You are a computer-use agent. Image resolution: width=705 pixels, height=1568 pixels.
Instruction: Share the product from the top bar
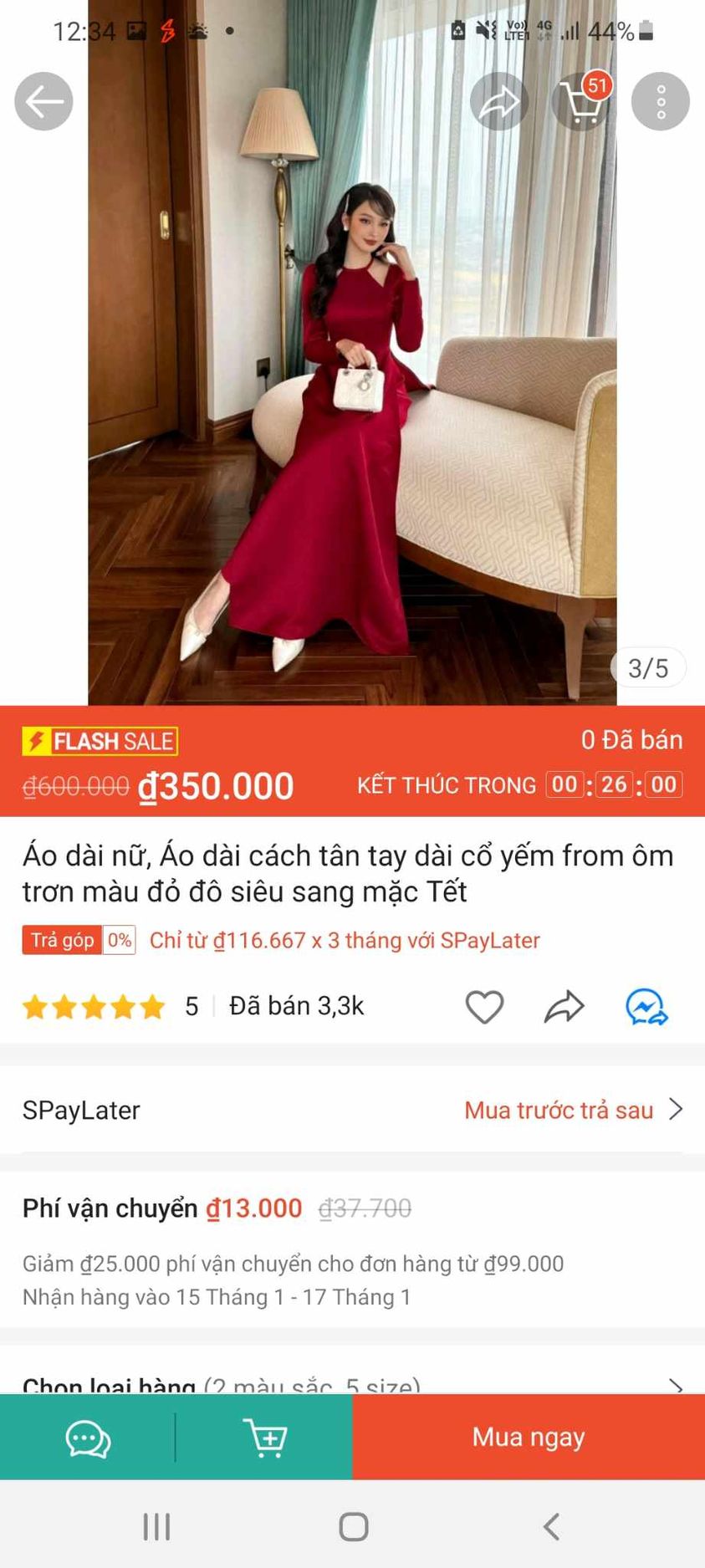click(499, 102)
